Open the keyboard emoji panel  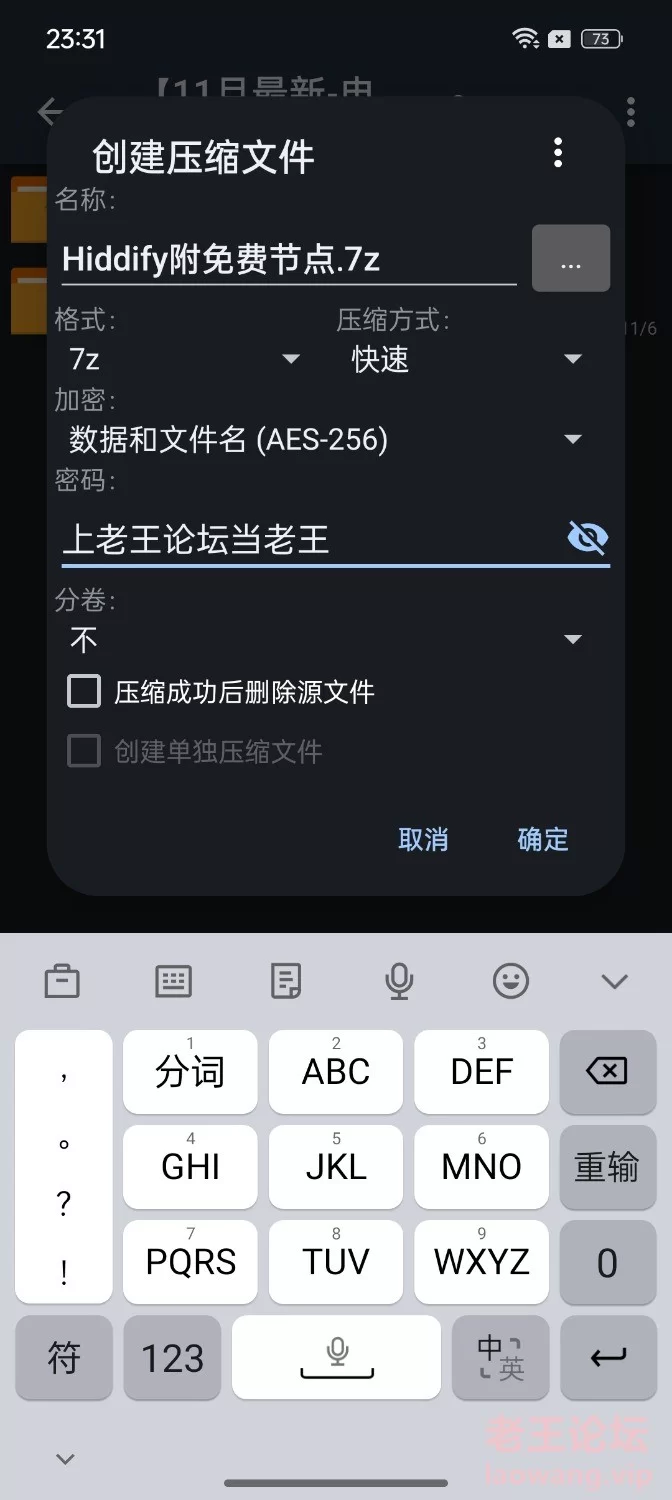(x=511, y=982)
